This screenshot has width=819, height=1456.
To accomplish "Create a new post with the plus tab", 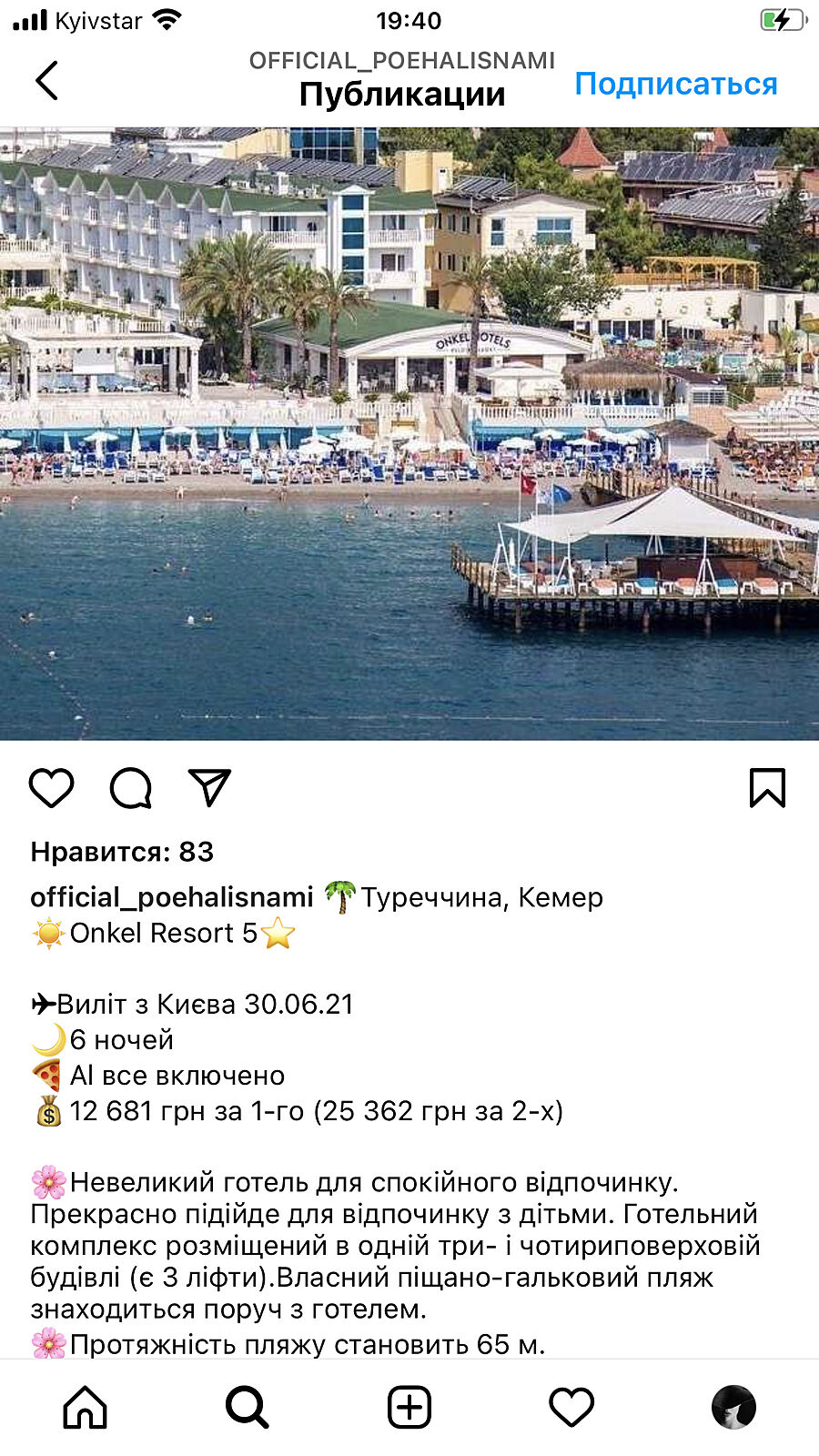I will [x=409, y=1408].
